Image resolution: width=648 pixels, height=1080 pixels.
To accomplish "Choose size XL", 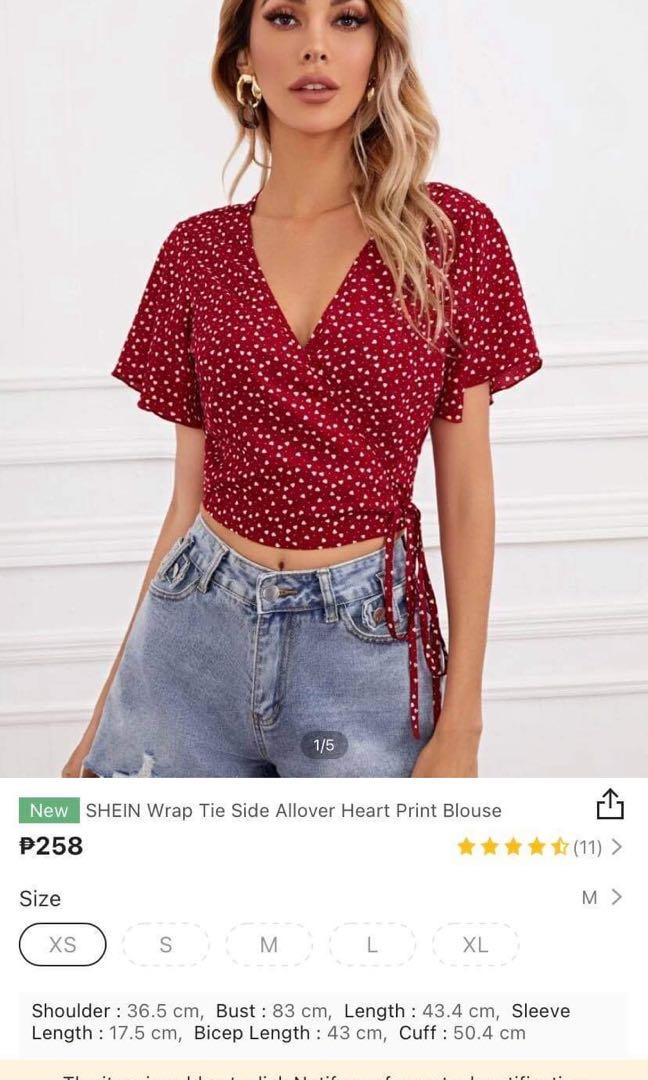I will click(x=475, y=944).
